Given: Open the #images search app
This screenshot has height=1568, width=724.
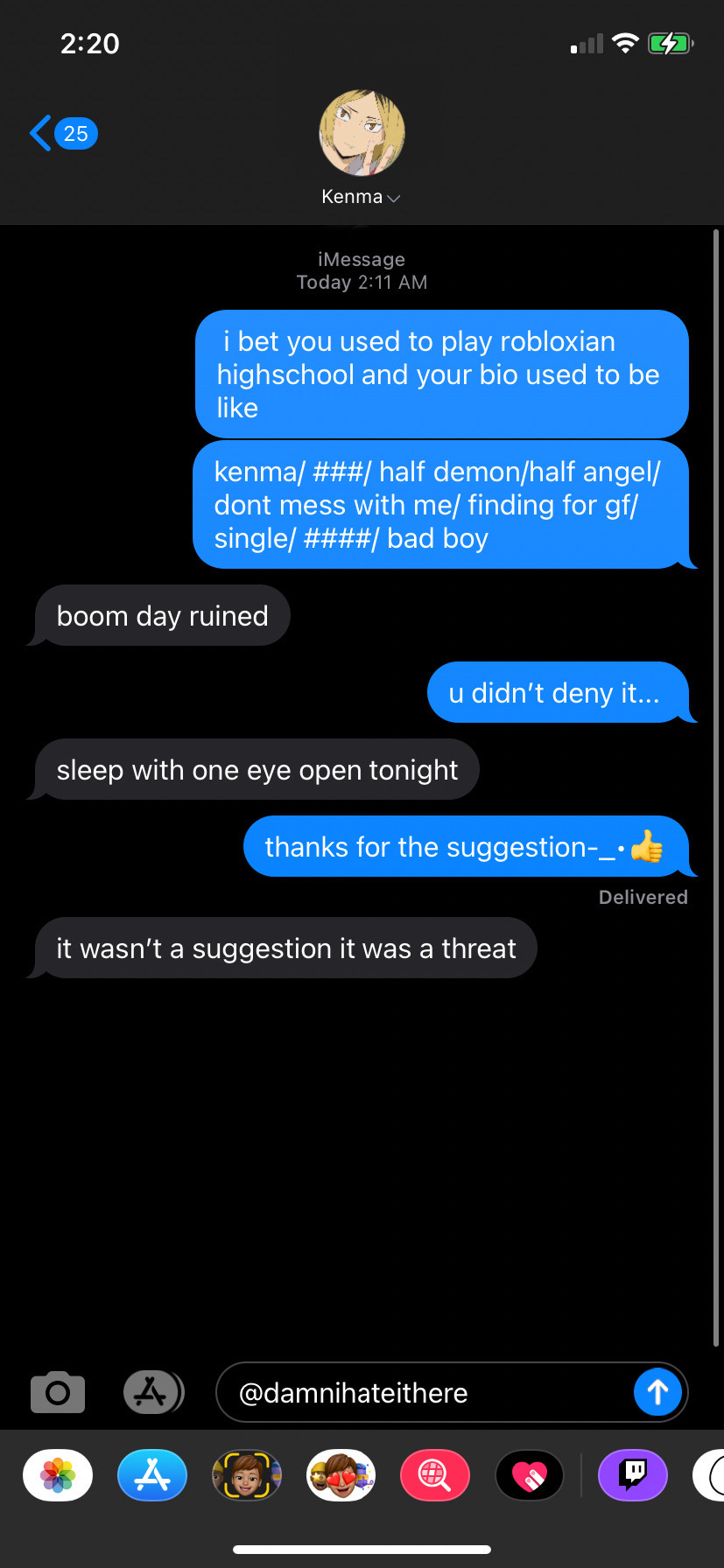Looking at the screenshot, I should click(435, 1476).
